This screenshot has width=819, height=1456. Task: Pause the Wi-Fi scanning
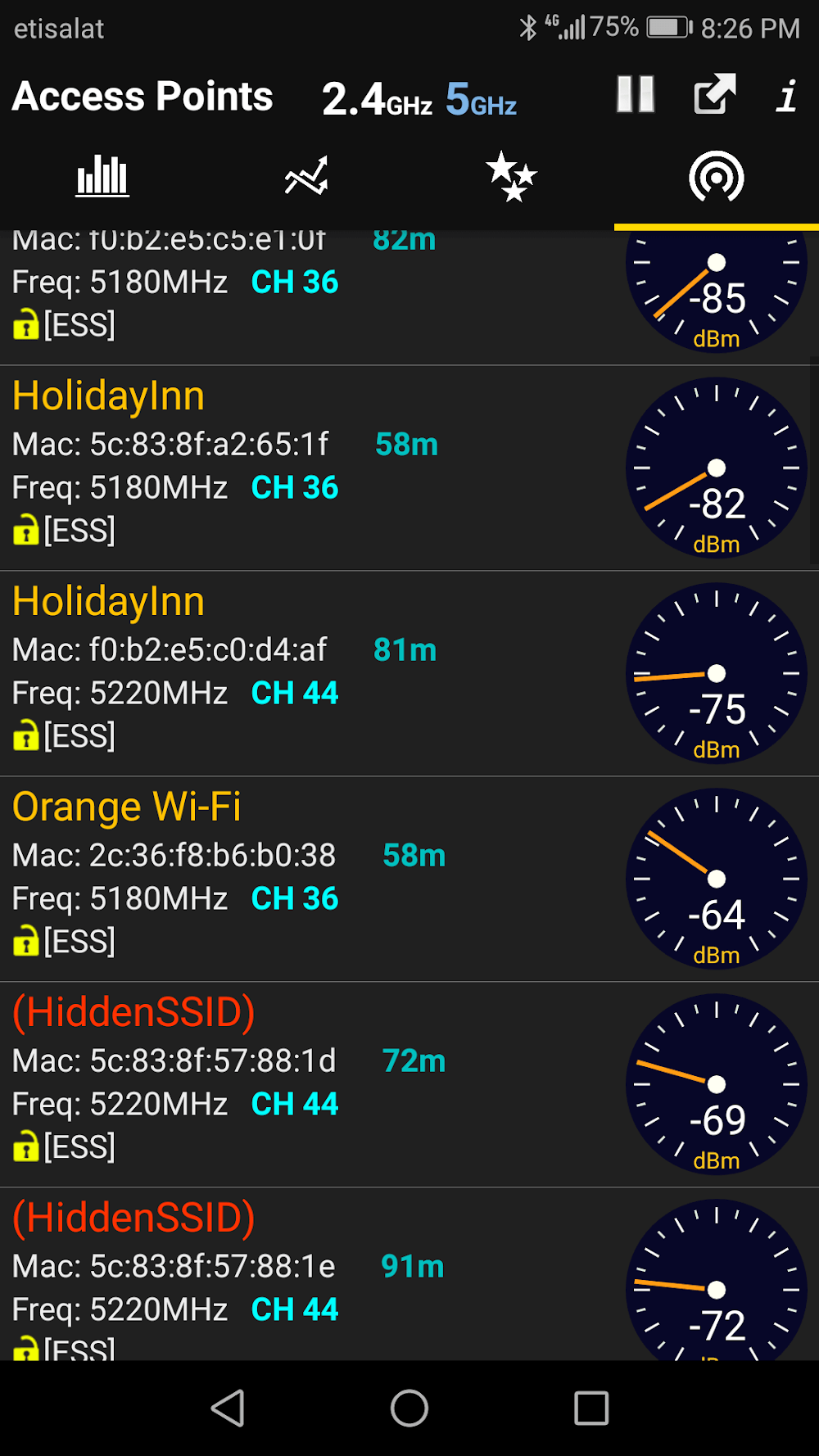636,94
